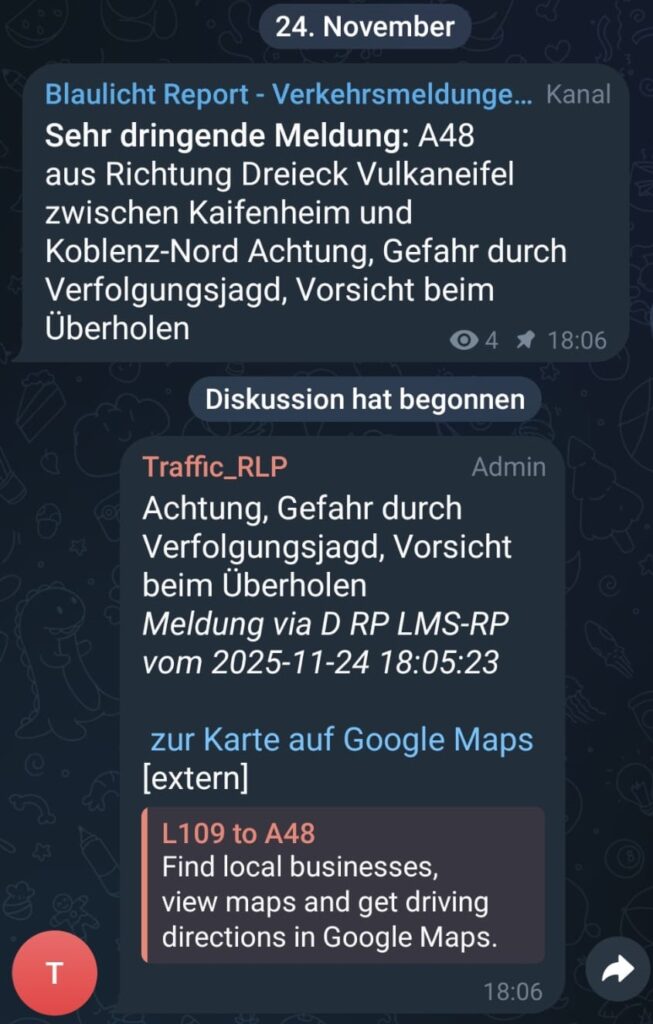Open the Blaulicht Report channel header

[288, 95]
